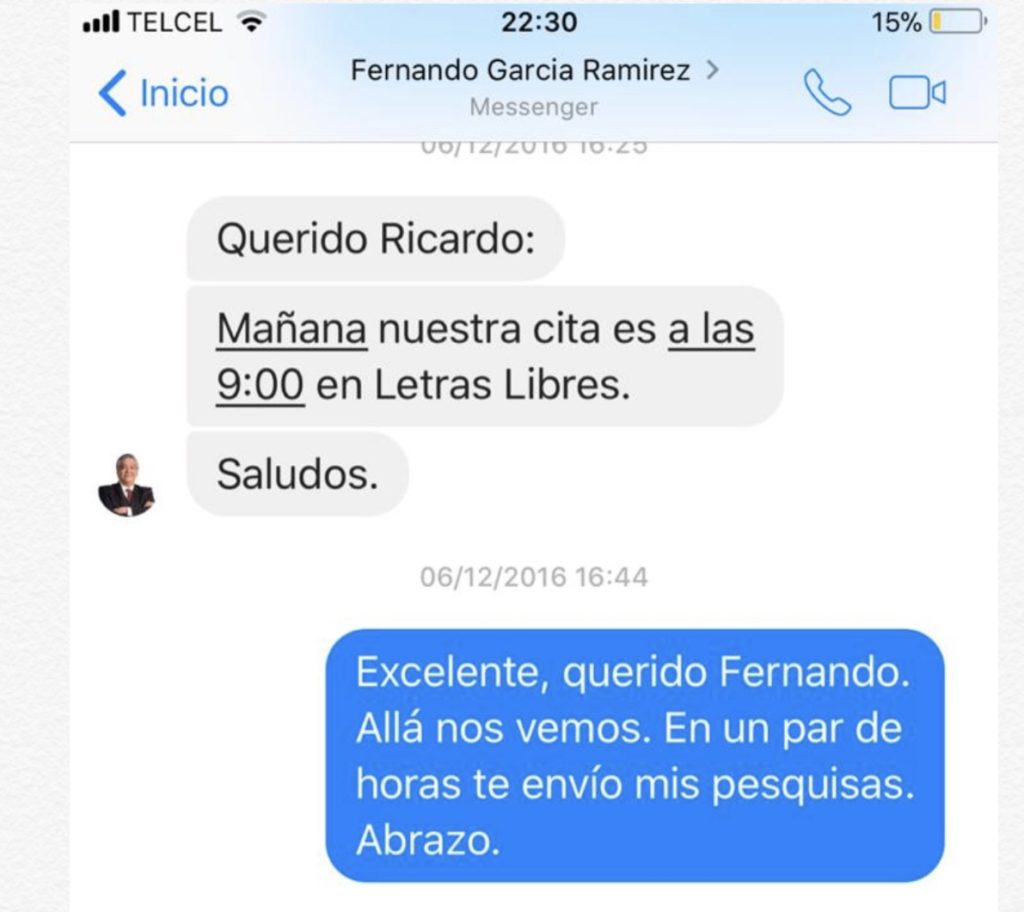1024x912 pixels.
Task: Go back to Inicio
Action: [164, 94]
